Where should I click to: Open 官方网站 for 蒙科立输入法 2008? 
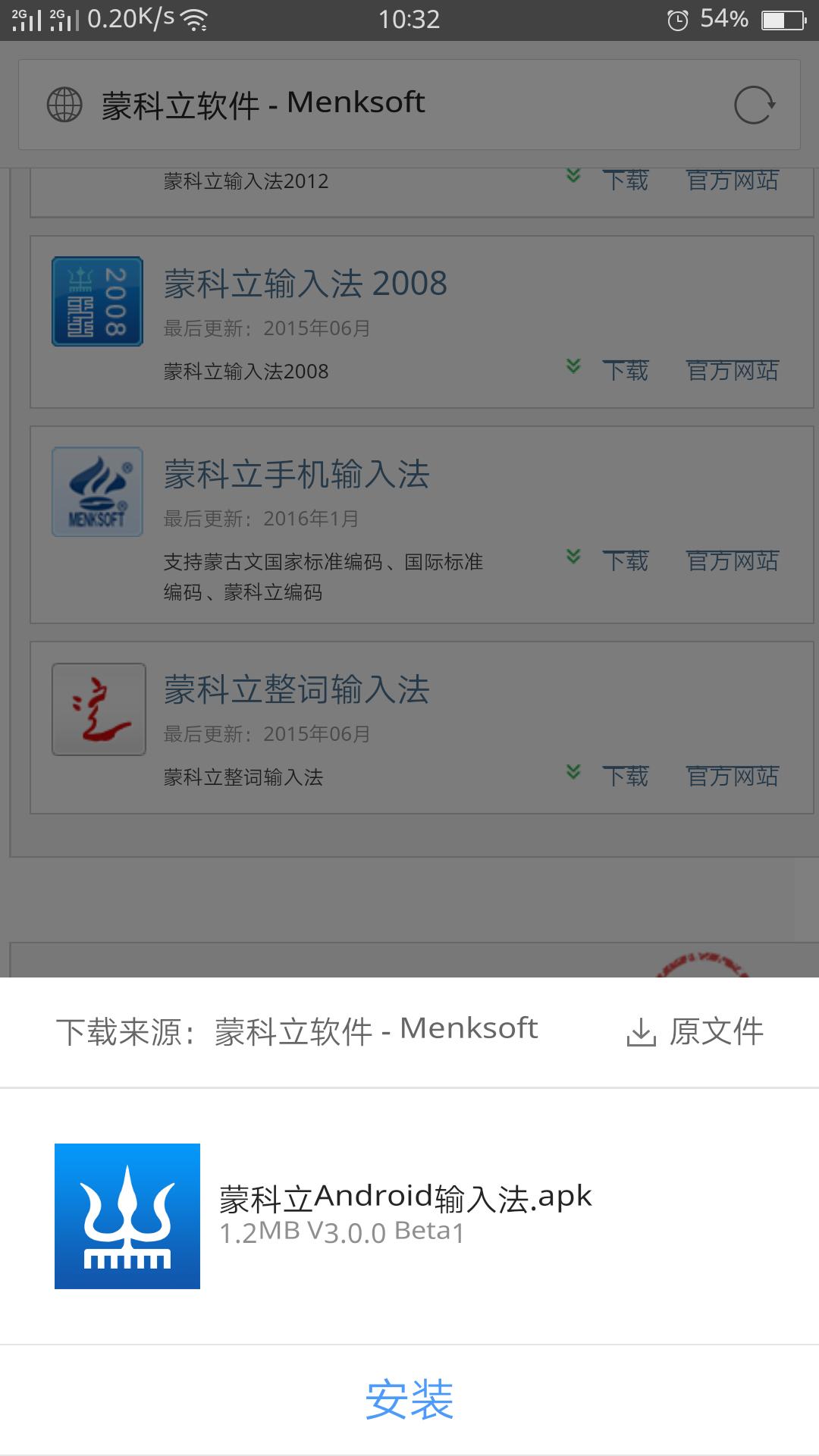(x=733, y=371)
